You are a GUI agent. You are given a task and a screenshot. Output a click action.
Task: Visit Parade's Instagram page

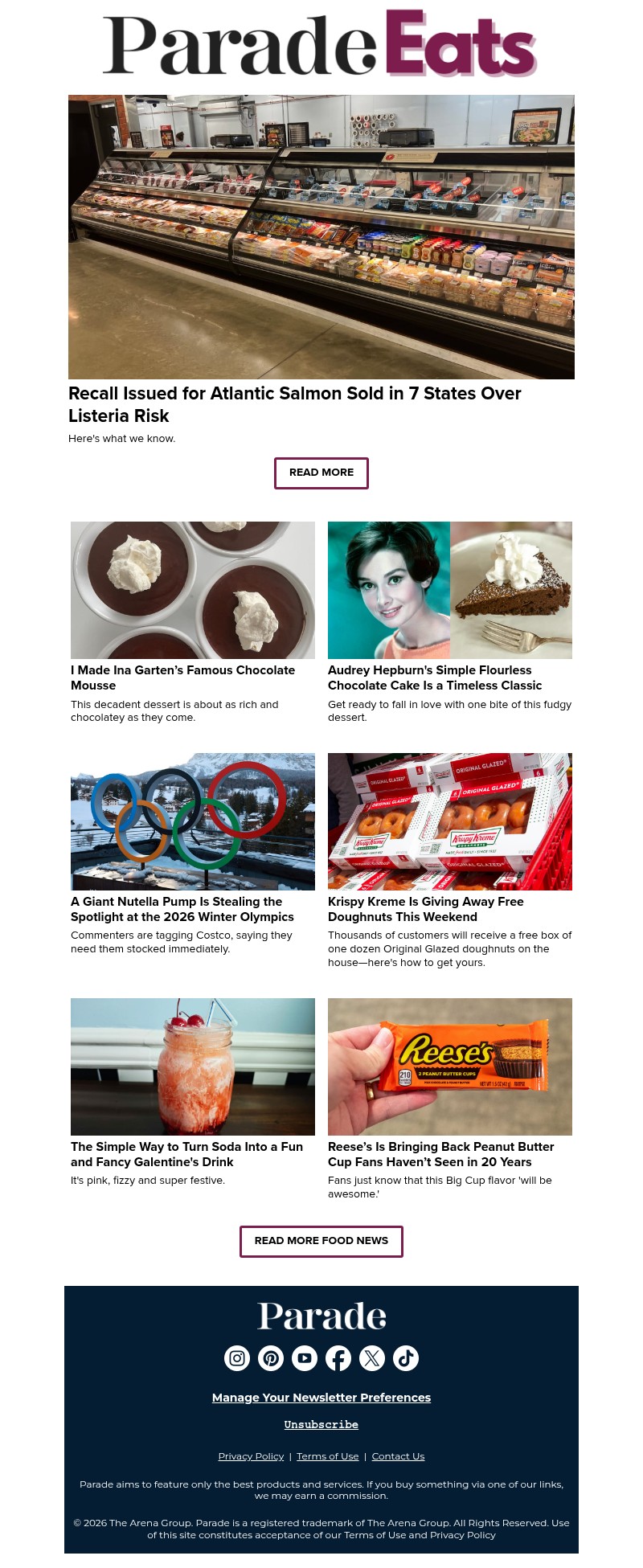click(x=237, y=1358)
